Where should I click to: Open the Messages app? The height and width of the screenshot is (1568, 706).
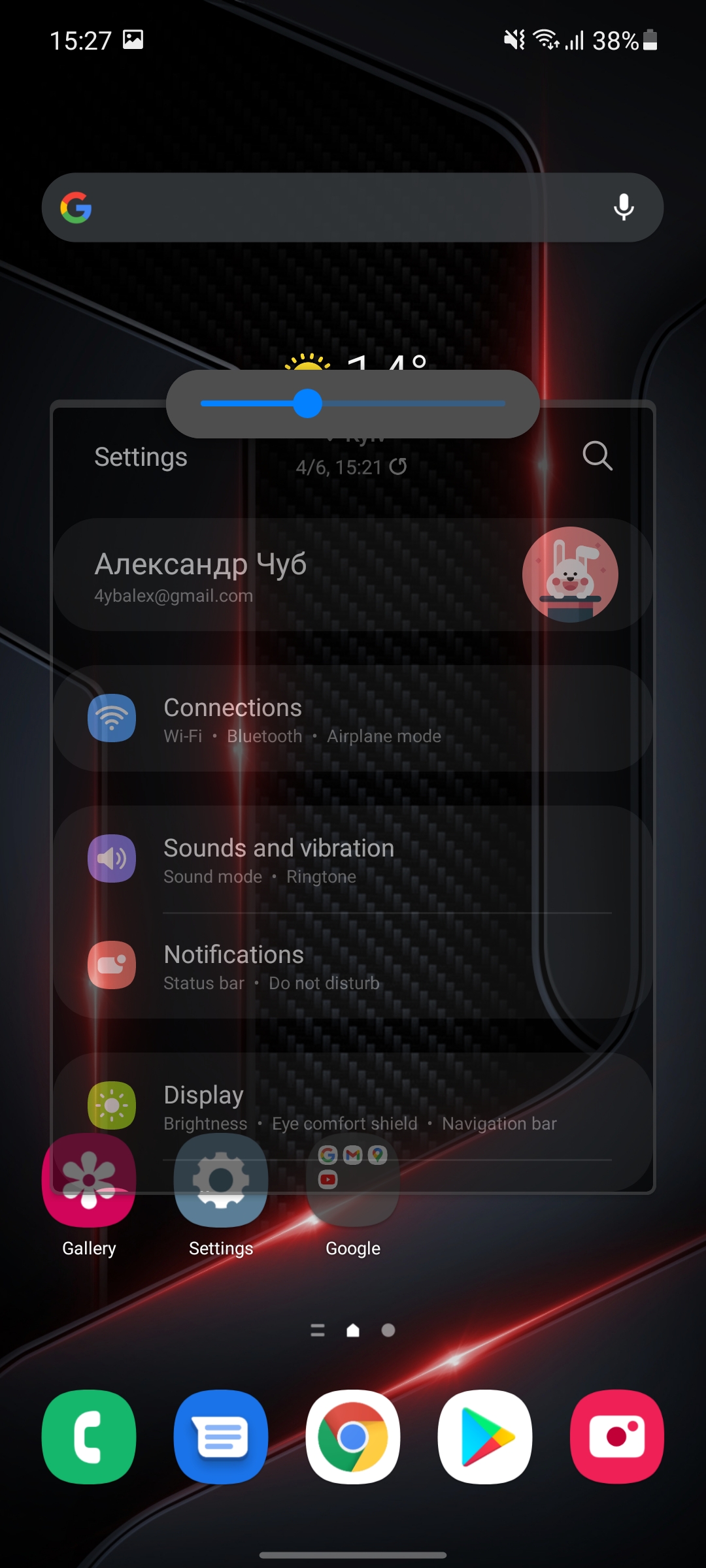coord(221,1436)
